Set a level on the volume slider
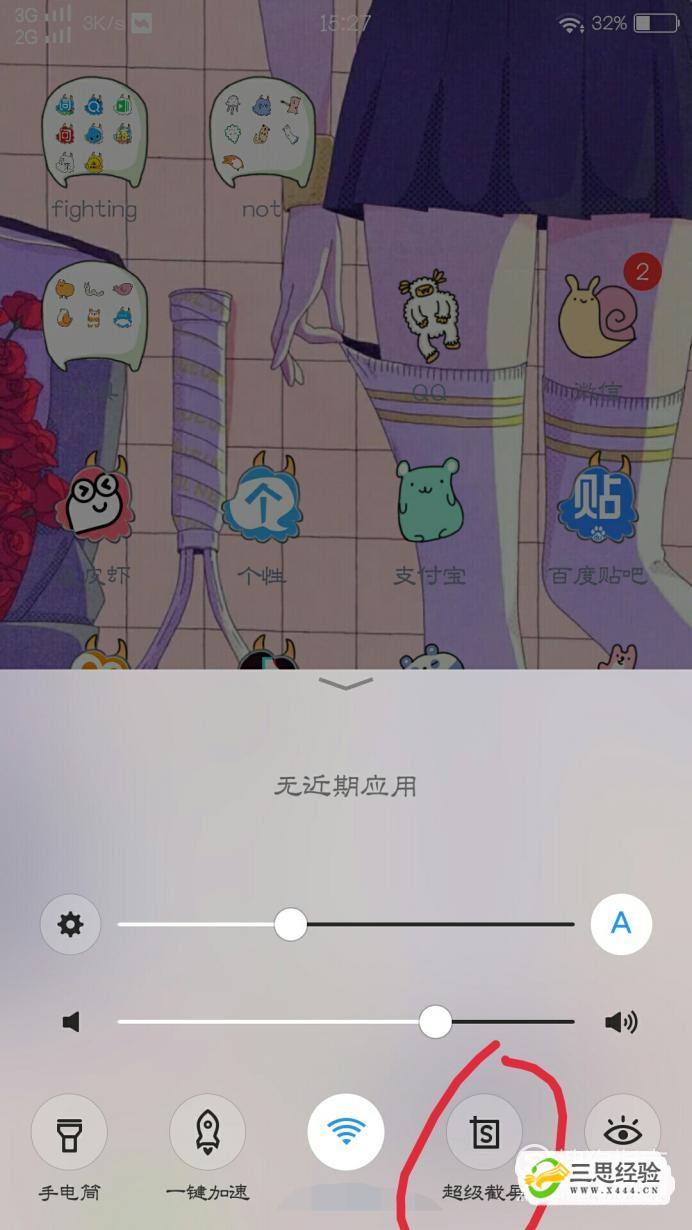The width and height of the screenshot is (692, 1230). click(x=345, y=1022)
